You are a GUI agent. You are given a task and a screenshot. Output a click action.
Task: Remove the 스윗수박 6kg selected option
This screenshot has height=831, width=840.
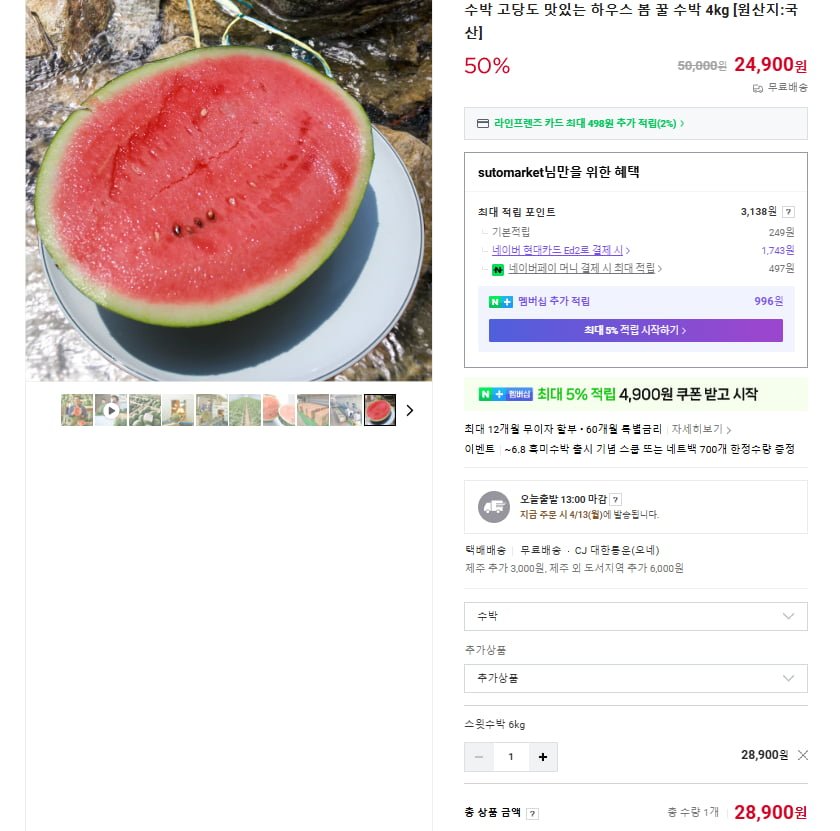(x=802, y=755)
